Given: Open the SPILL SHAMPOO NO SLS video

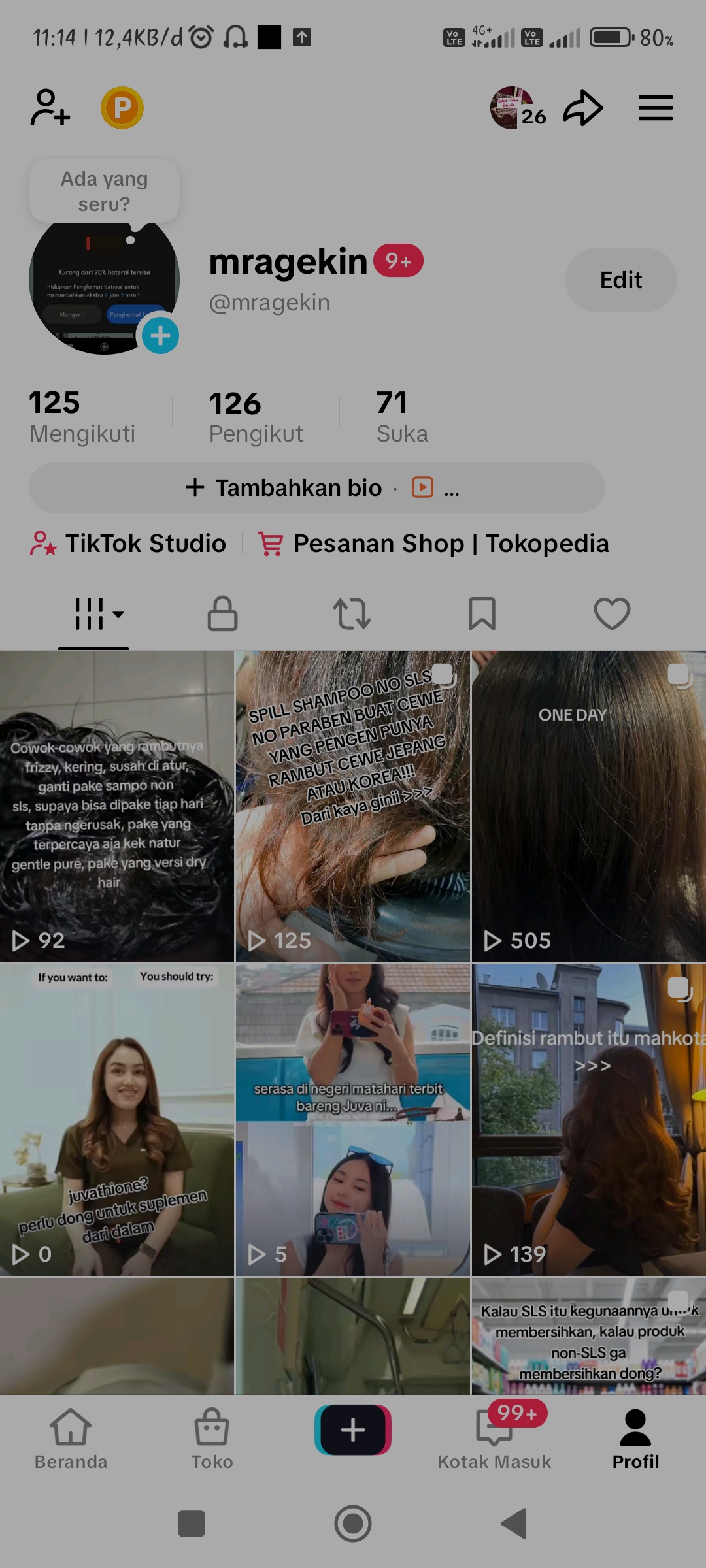Looking at the screenshot, I should tap(352, 806).
